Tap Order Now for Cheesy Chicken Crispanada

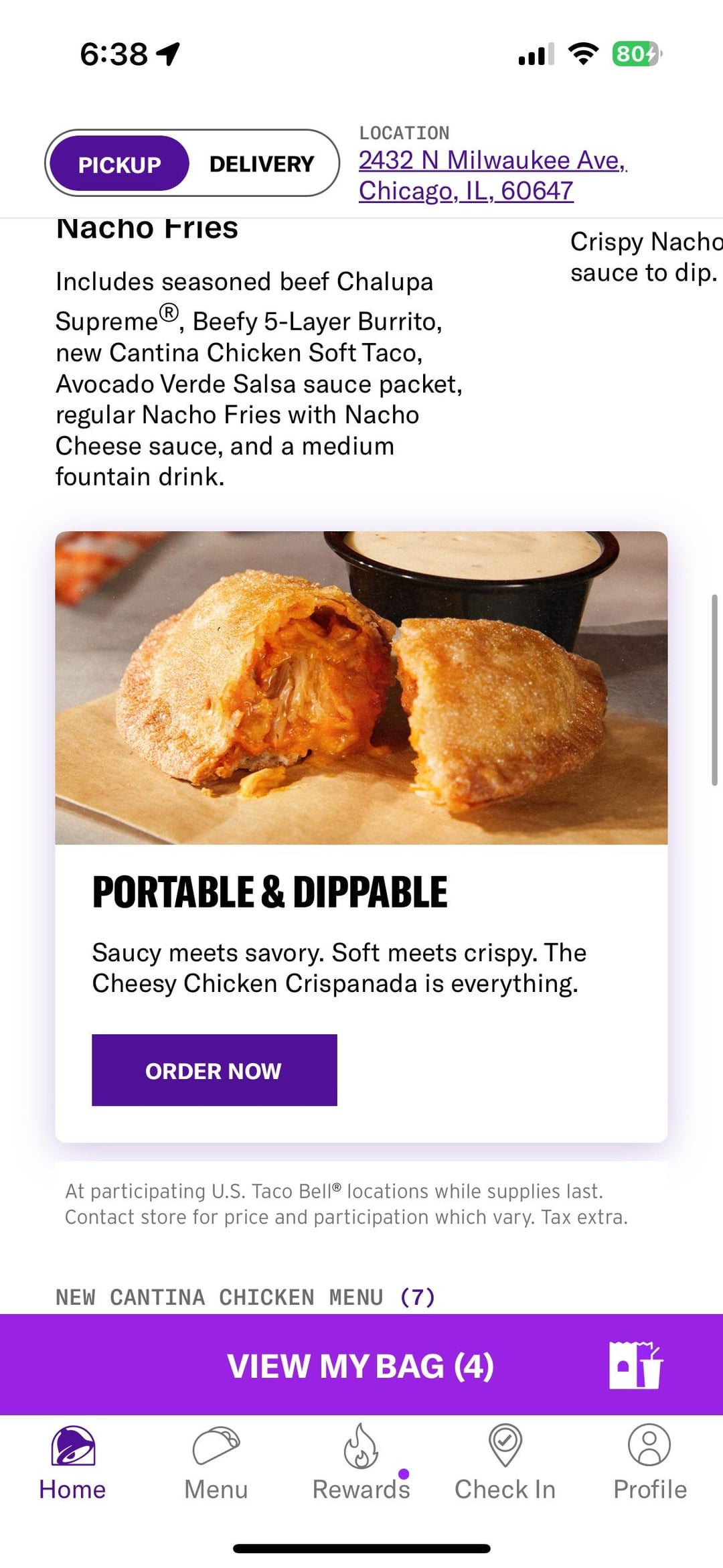[214, 1070]
